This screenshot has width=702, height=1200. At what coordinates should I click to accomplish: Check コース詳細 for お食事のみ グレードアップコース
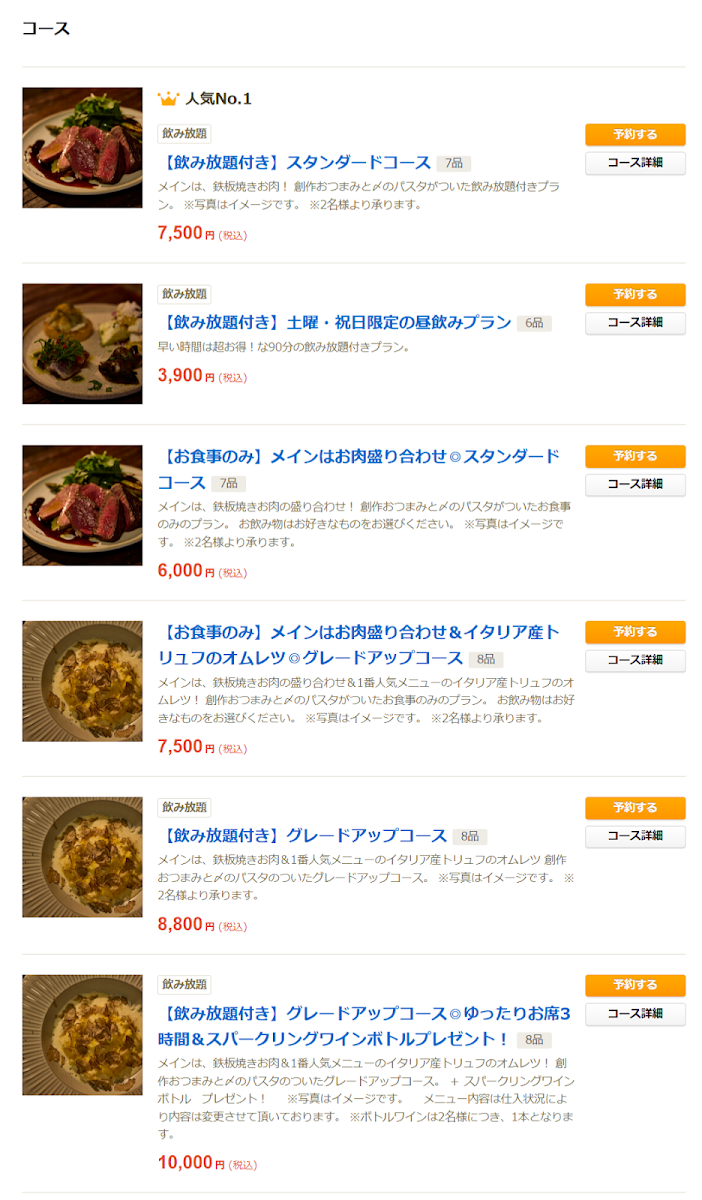tap(635, 660)
